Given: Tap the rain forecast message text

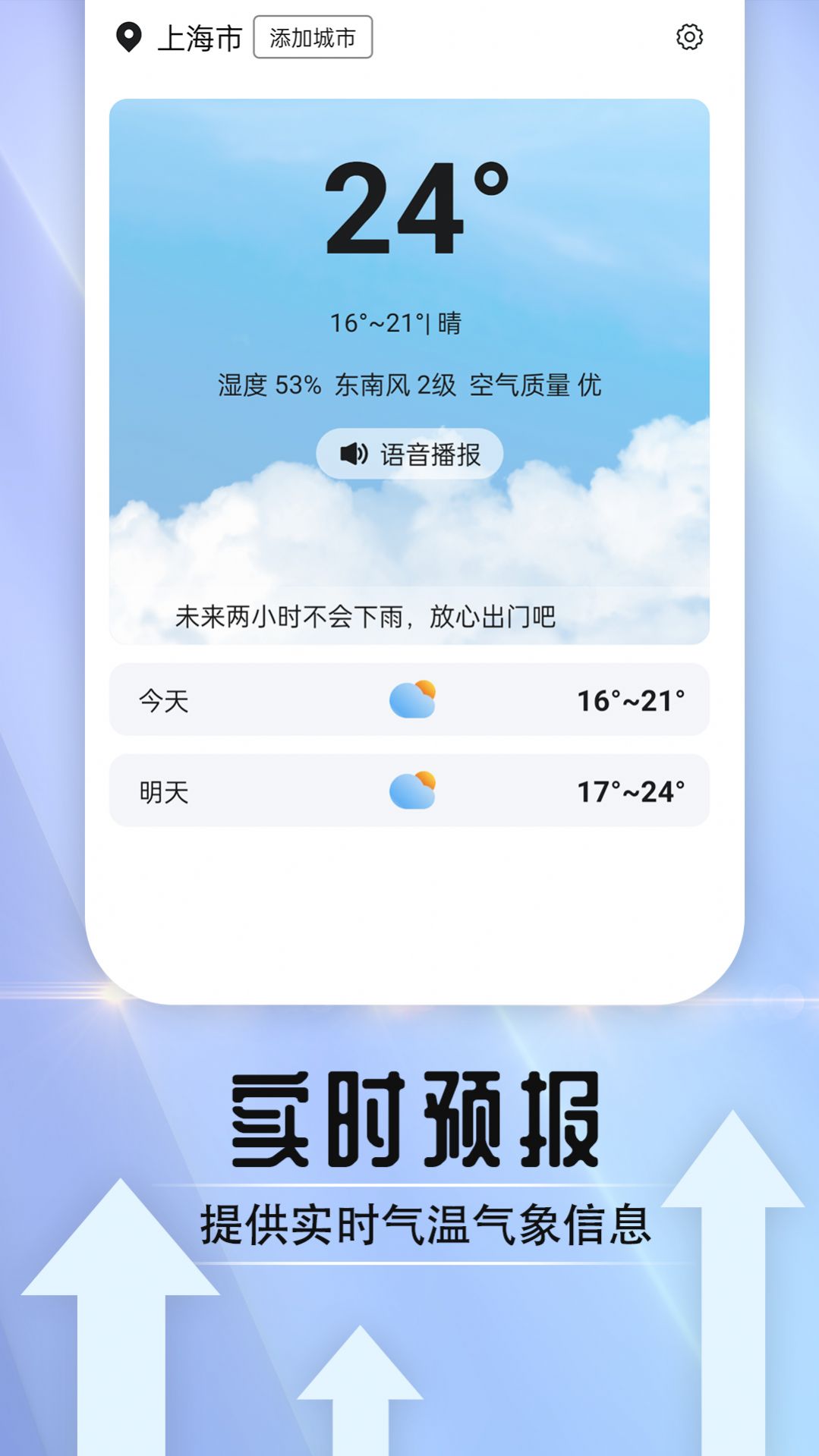Looking at the screenshot, I should (x=364, y=618).
